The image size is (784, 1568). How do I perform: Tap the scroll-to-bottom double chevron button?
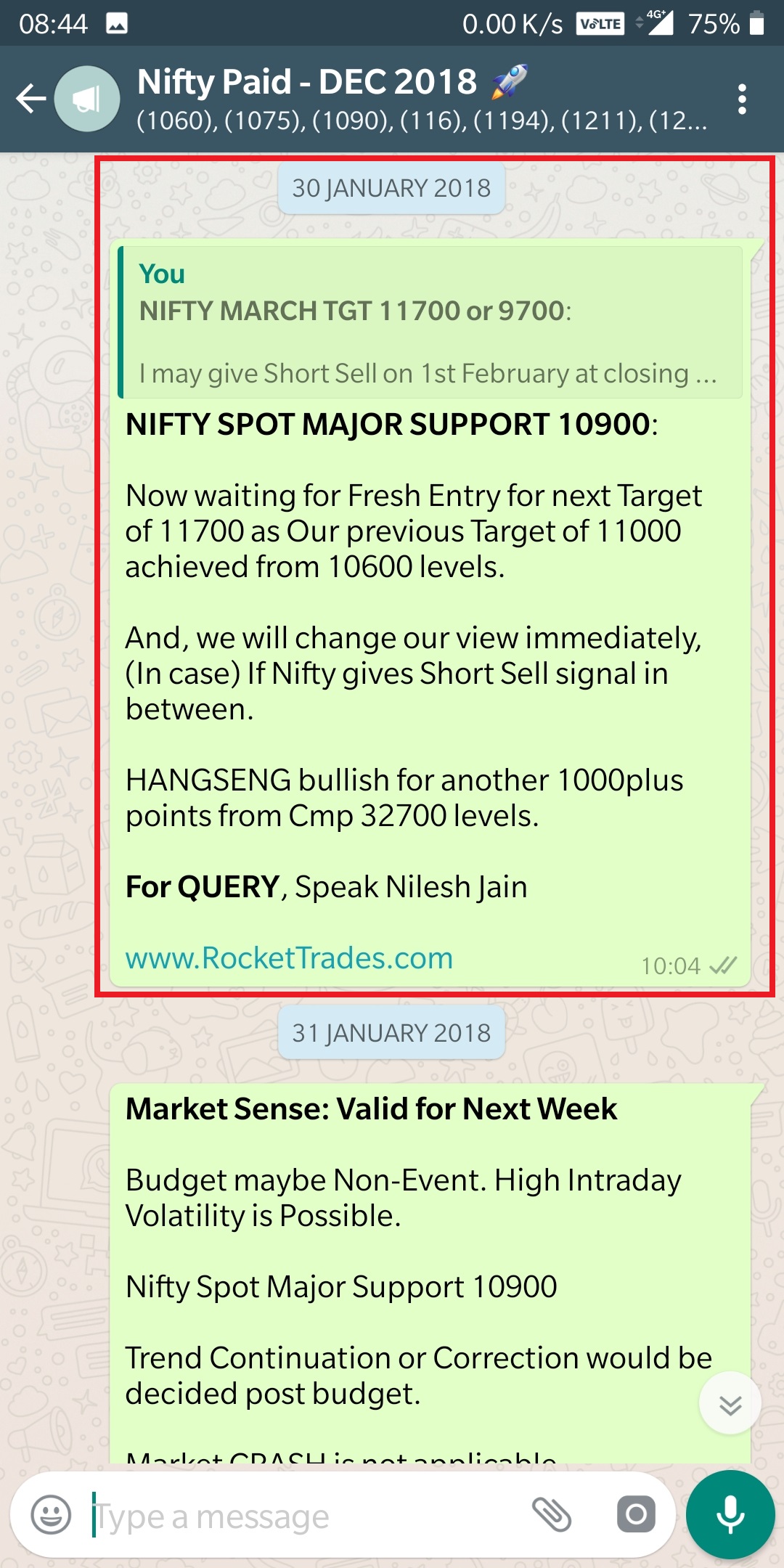[x=730, y=1404]
